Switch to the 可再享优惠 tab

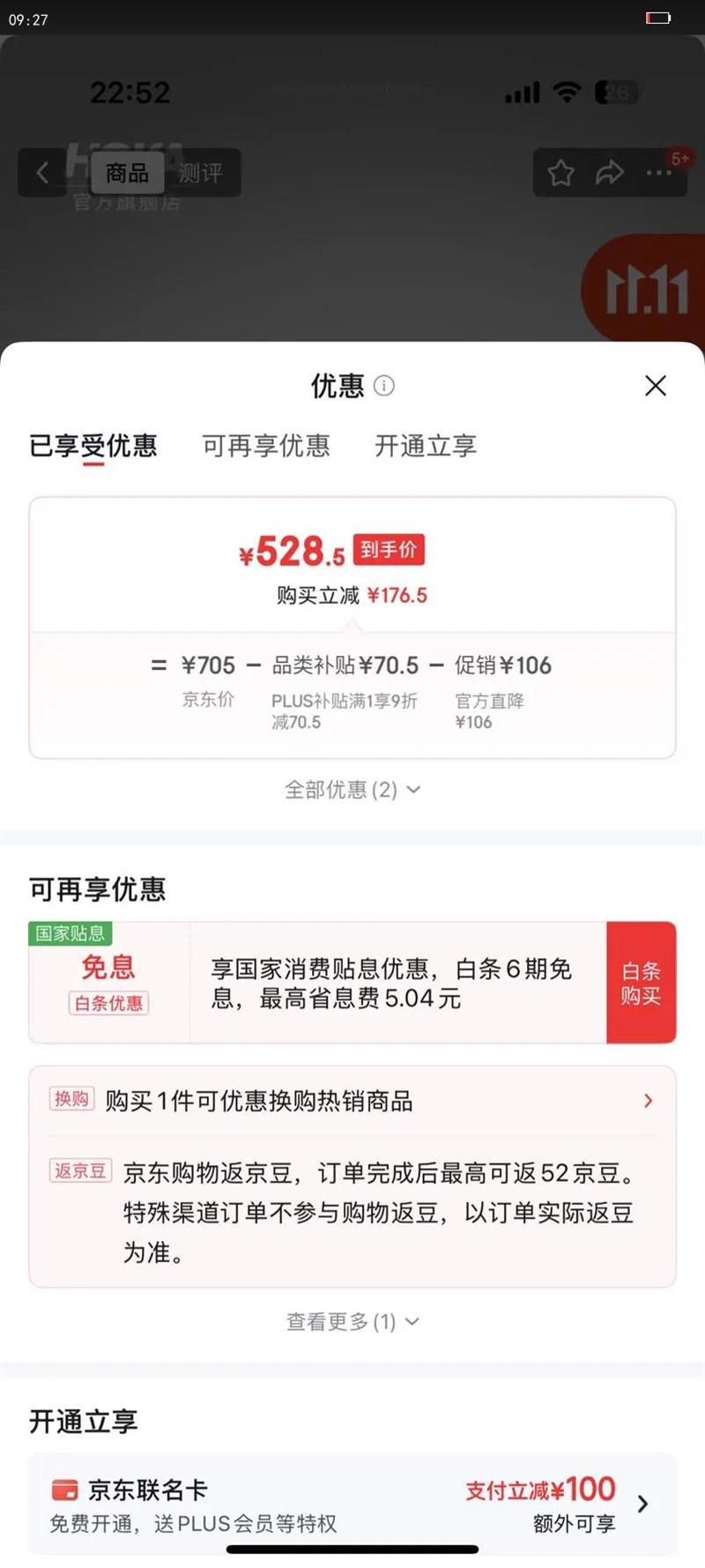coord(266,446)
